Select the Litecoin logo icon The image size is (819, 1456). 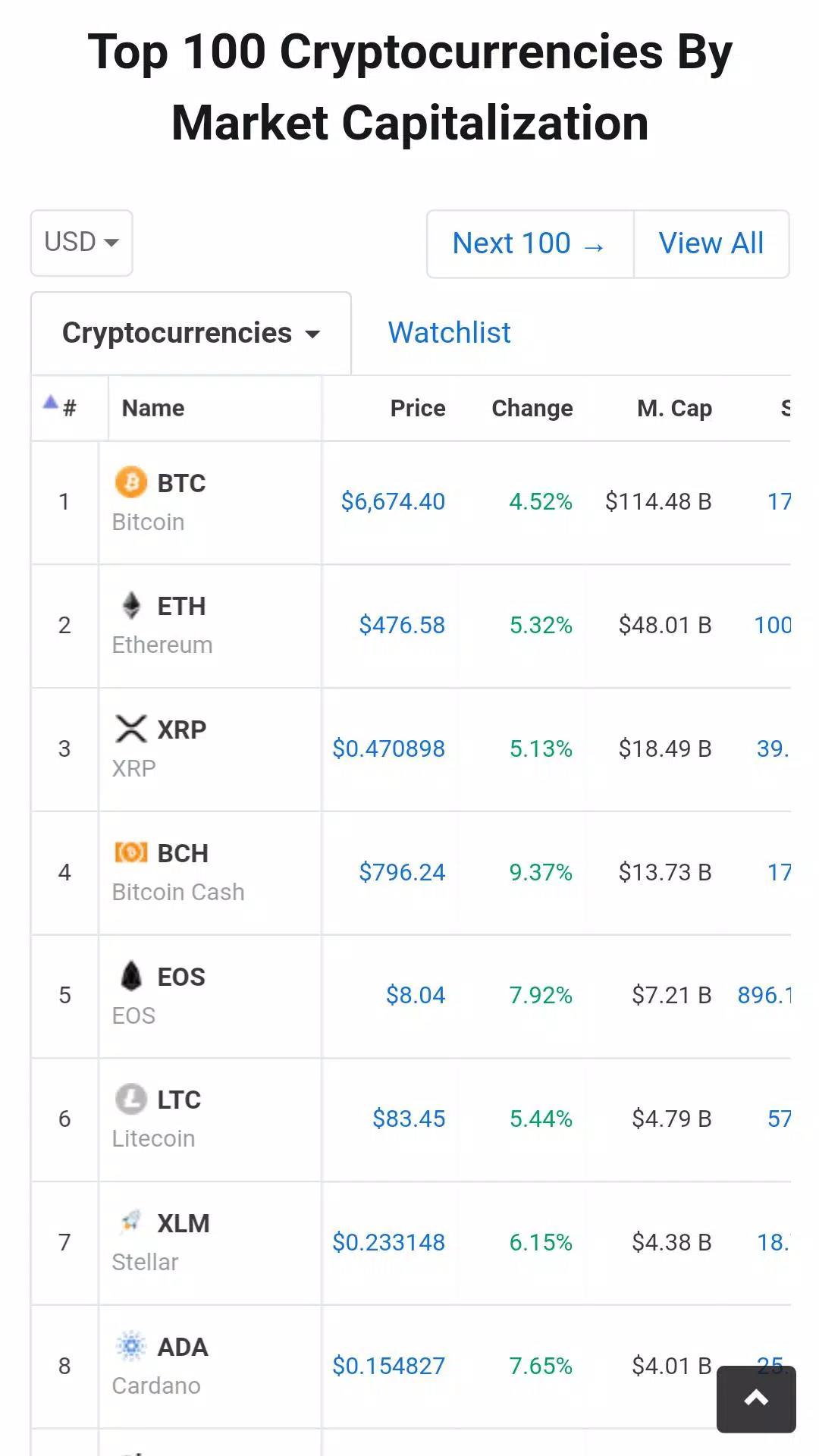click(132, 1100)
